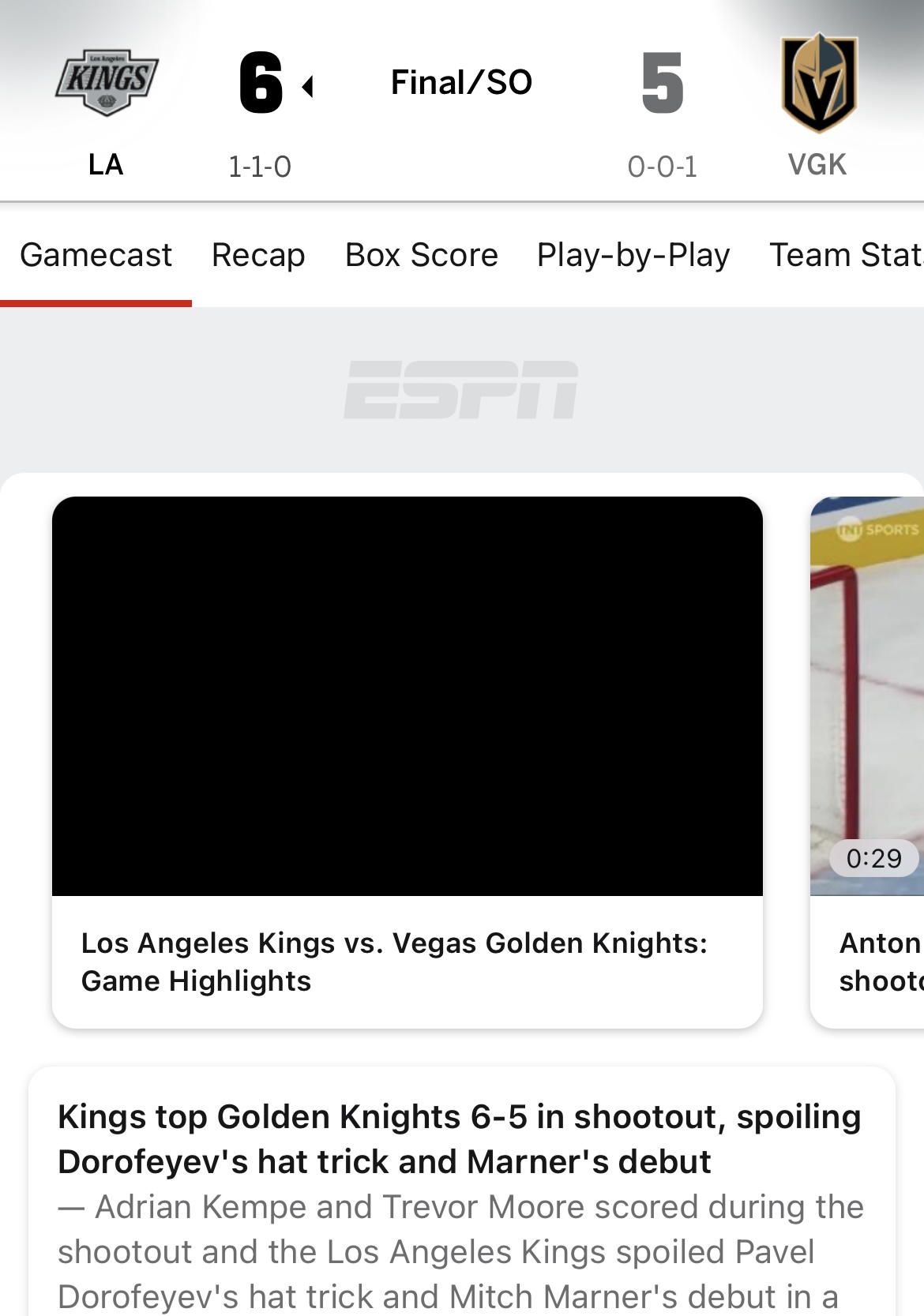
Task: Open the Box Score tab
Action: point(422,255)
